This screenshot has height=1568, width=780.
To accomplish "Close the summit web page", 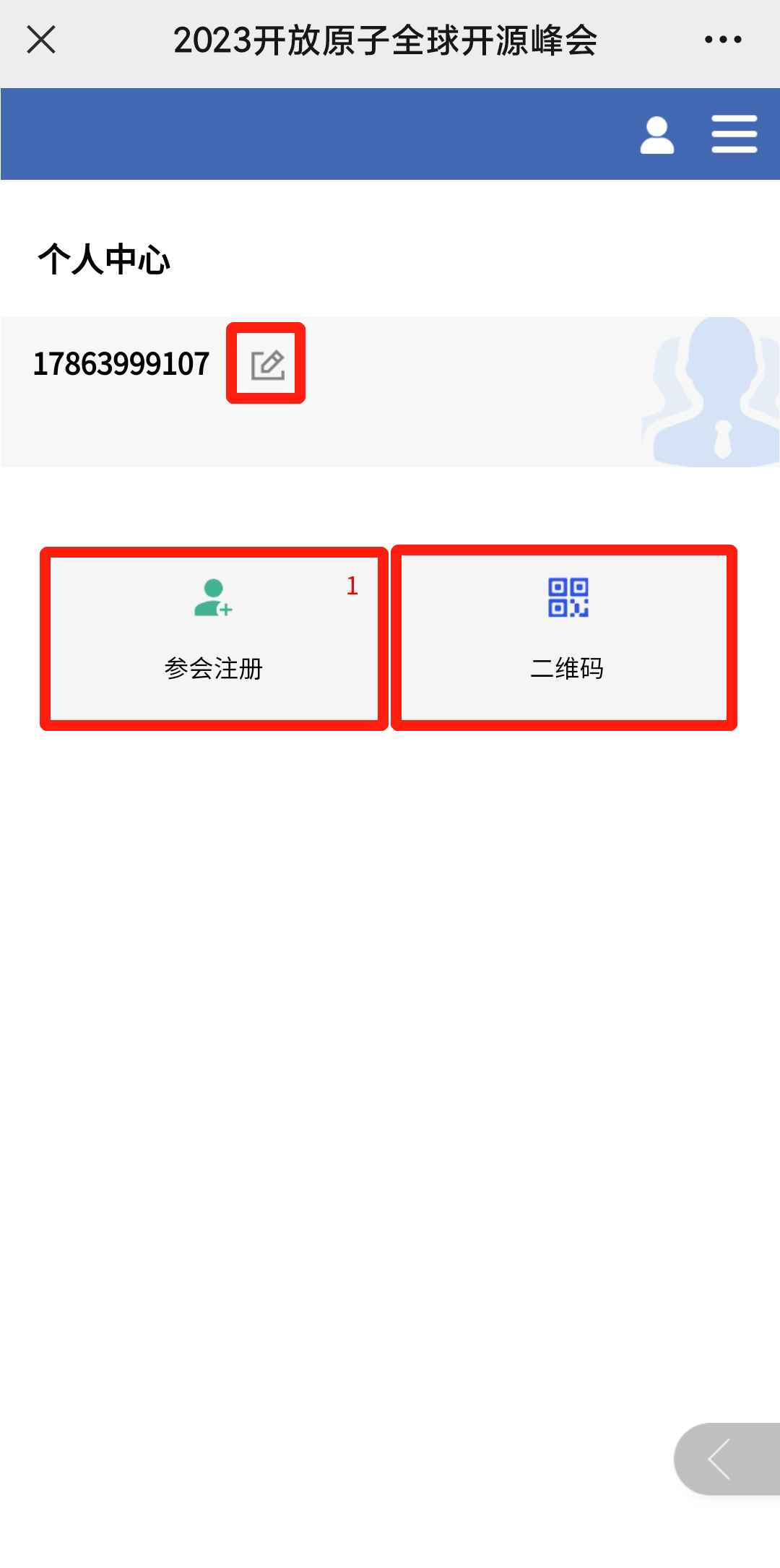I will click(x=41, y=40).
